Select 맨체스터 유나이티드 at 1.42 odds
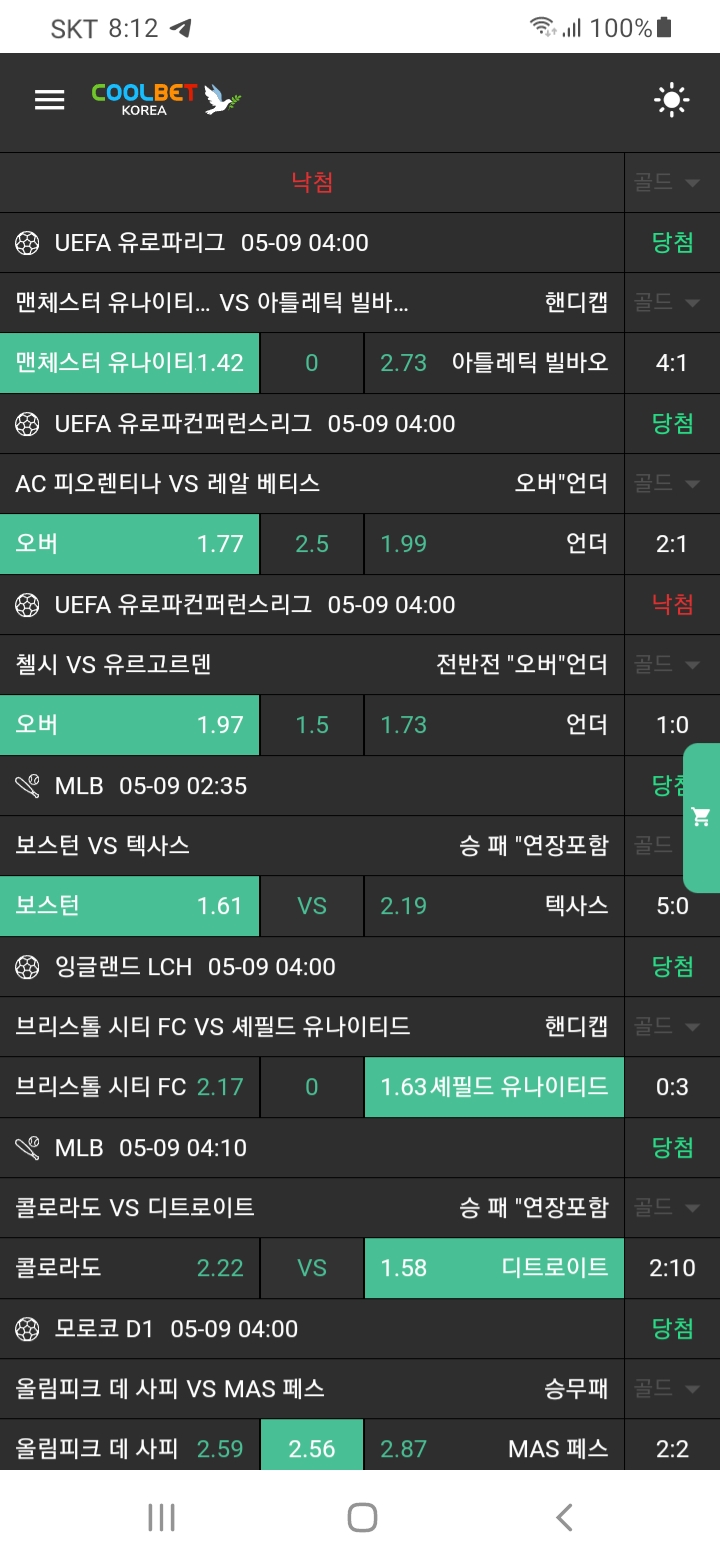The image size is (720, 1560). pos(130,363)
